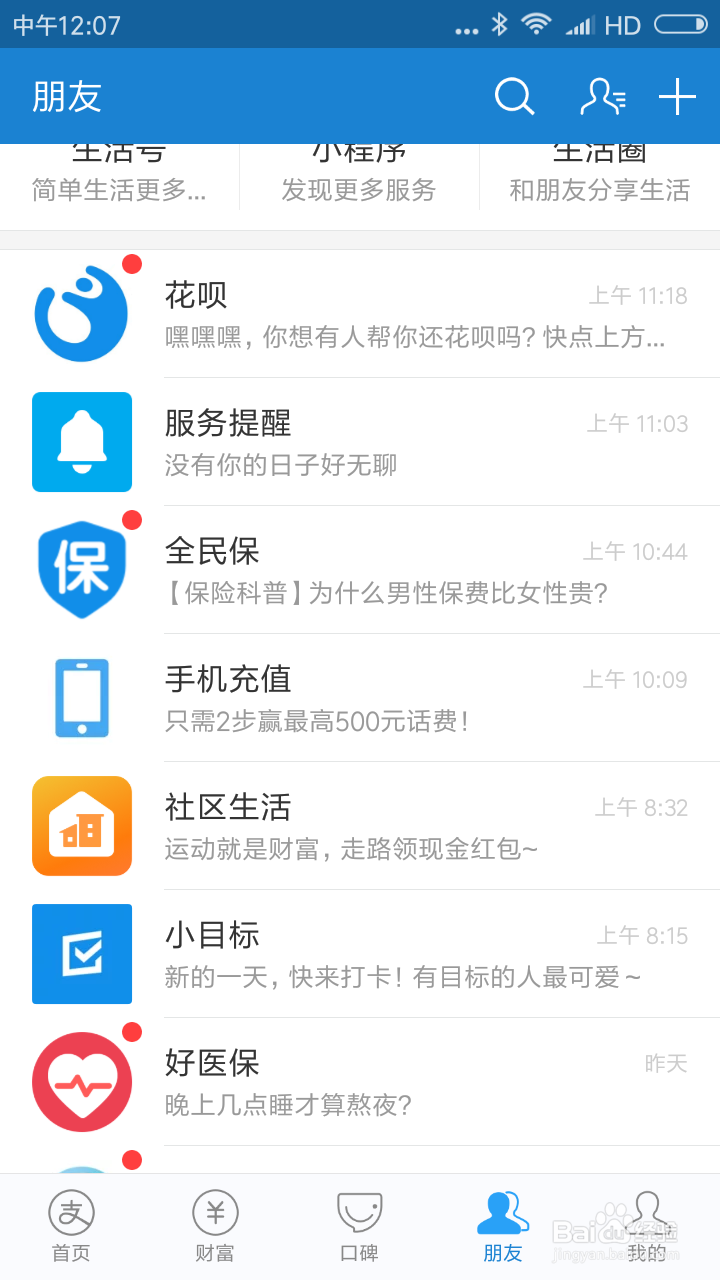720x1280 pixels.
Task: Open the 花呗 service chat icon
Action: point(82,312)
